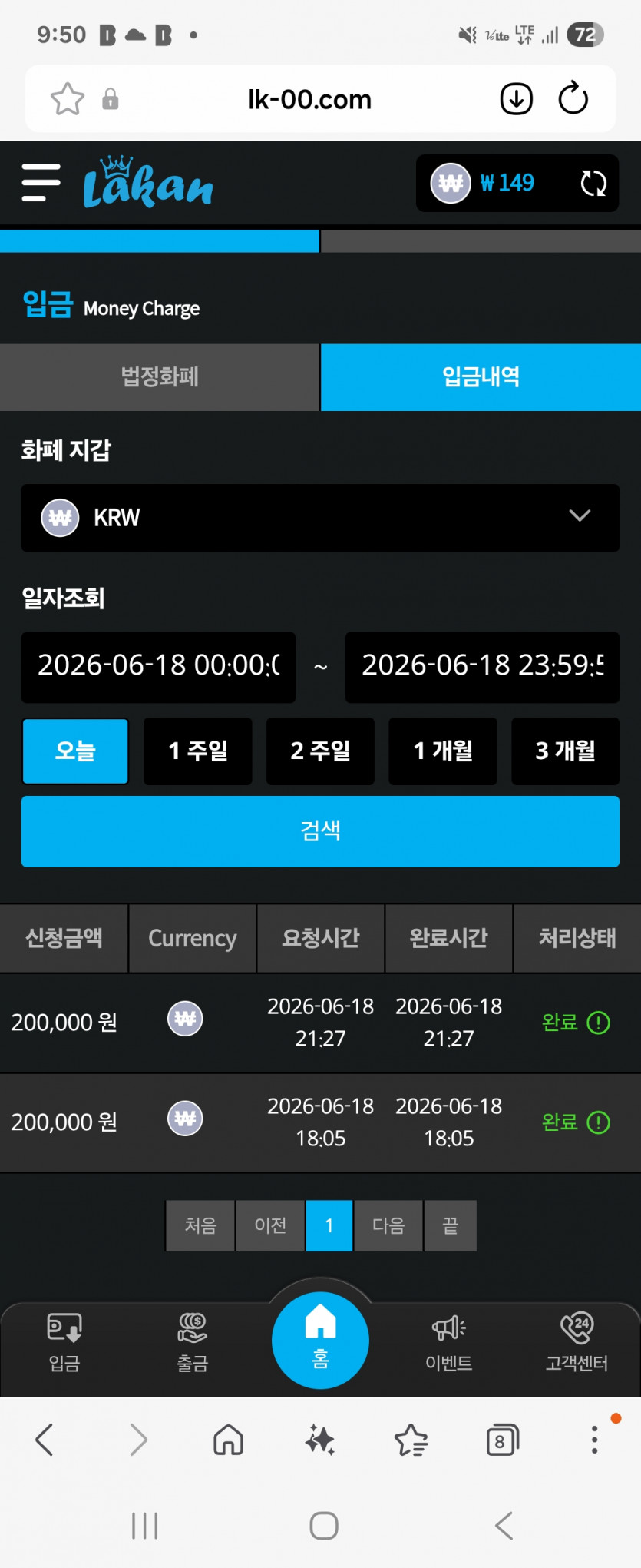The height and width of the screenshot is (1568, 641).
Task: Select the 3 개월 date range
Action: click(x=566, y=751)
